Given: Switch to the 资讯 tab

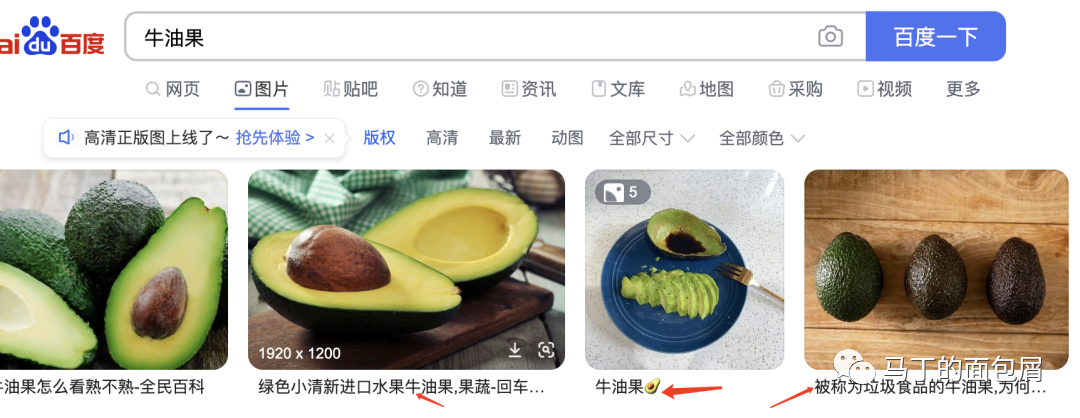Looking at the screenshot, I should pos(529,89).
